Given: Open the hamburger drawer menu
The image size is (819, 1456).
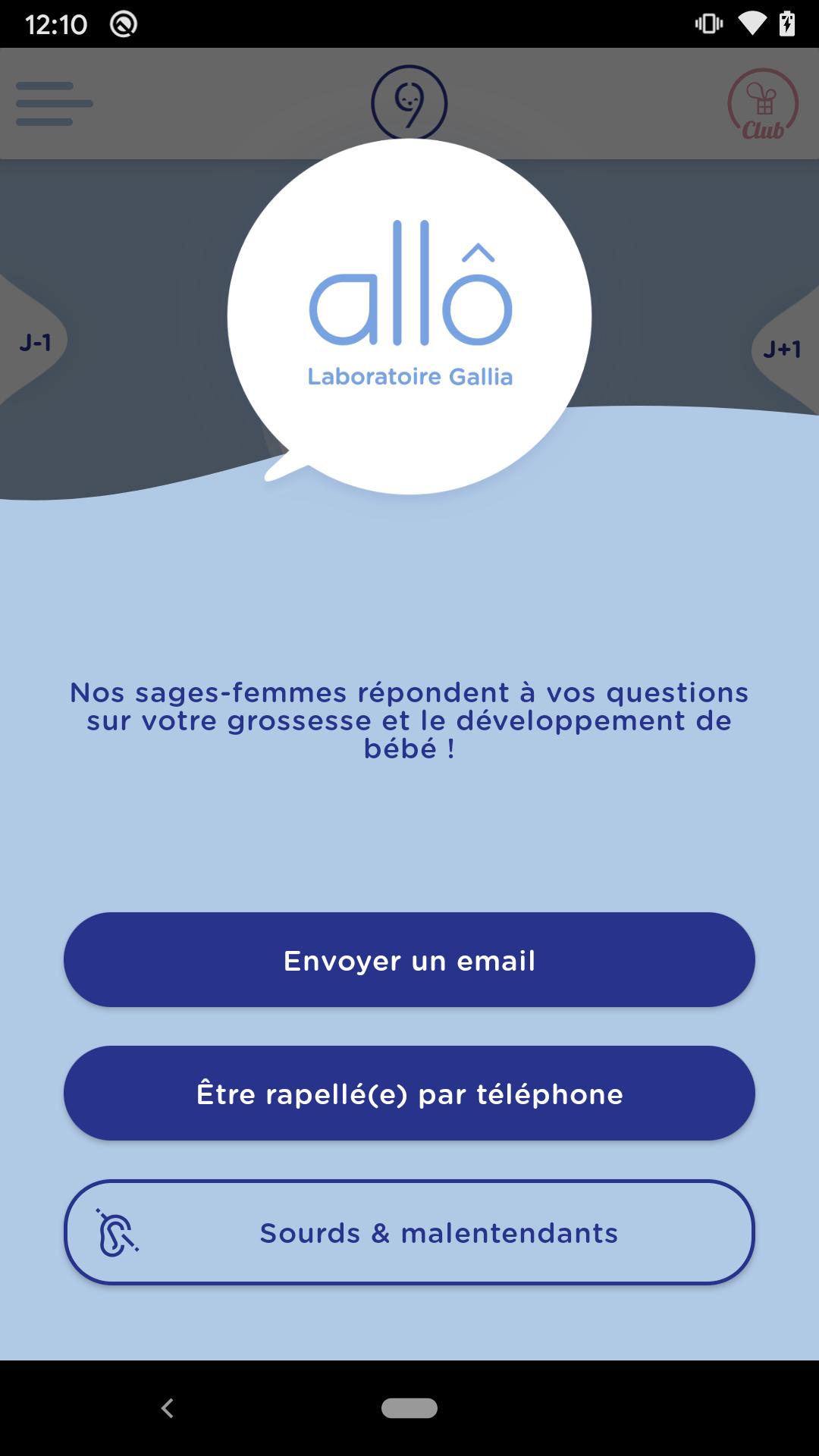Looking at the screenshot, I should tap(54, 104).
